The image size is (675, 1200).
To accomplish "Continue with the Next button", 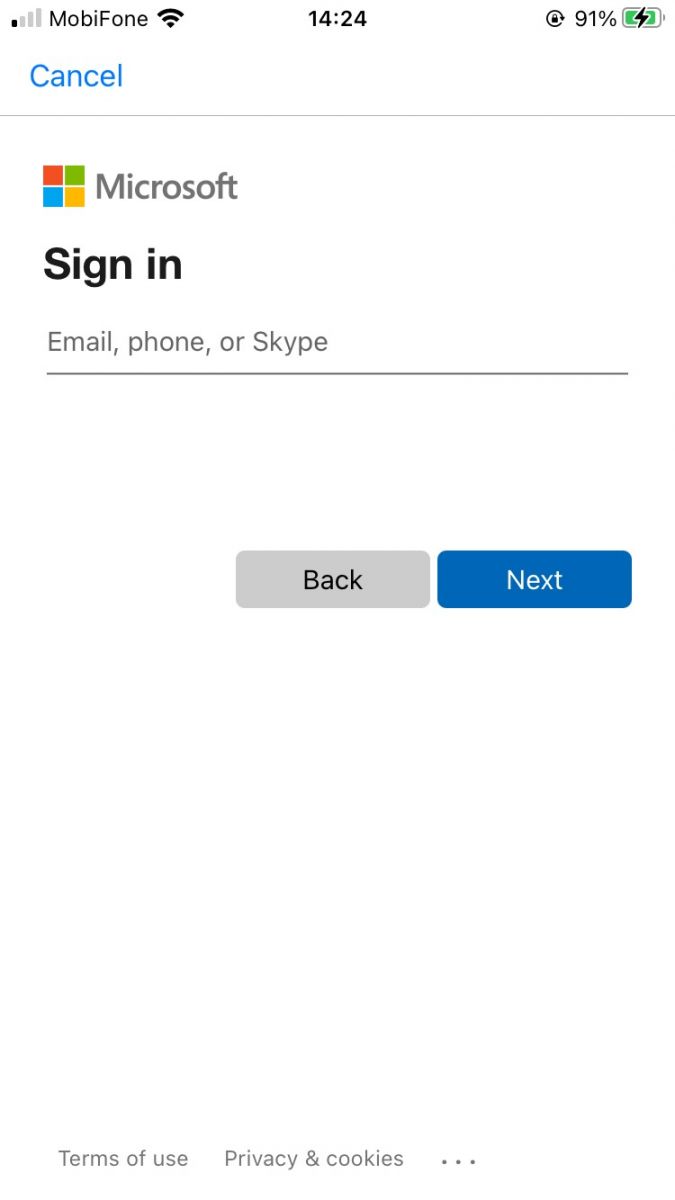I will click(534, 579).
